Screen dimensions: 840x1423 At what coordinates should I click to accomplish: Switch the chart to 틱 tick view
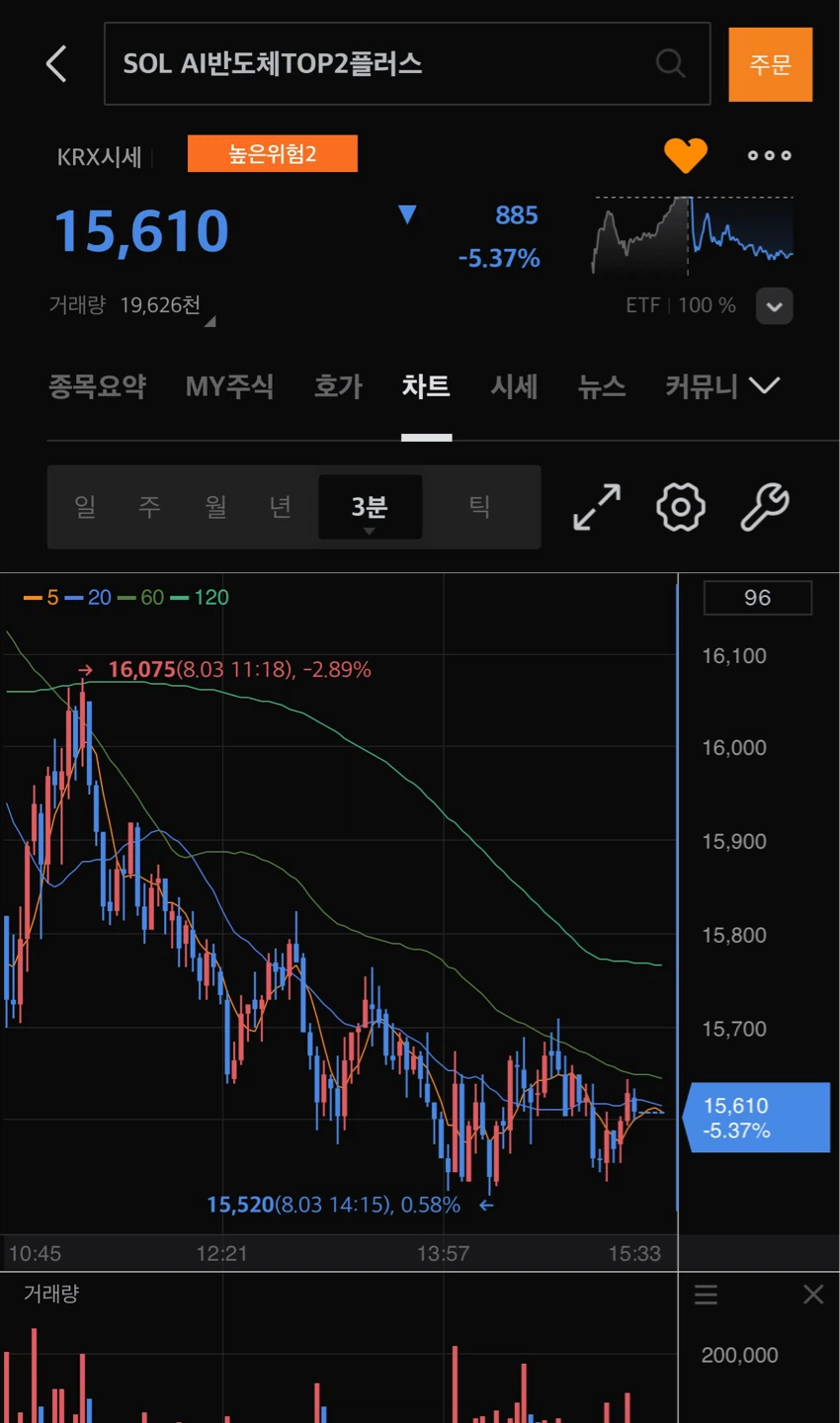(x=479, y=507)
